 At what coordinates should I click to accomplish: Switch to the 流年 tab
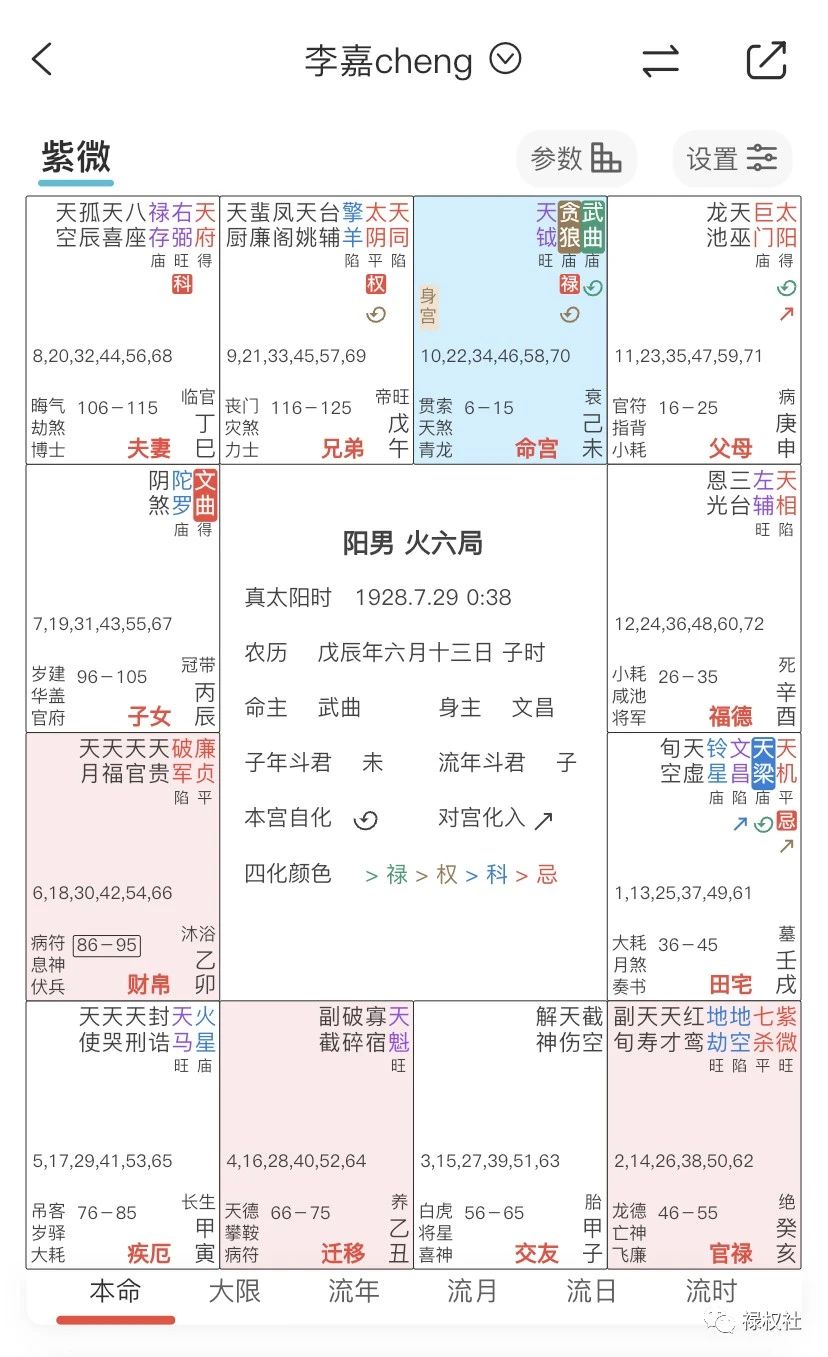(353, 1291)
